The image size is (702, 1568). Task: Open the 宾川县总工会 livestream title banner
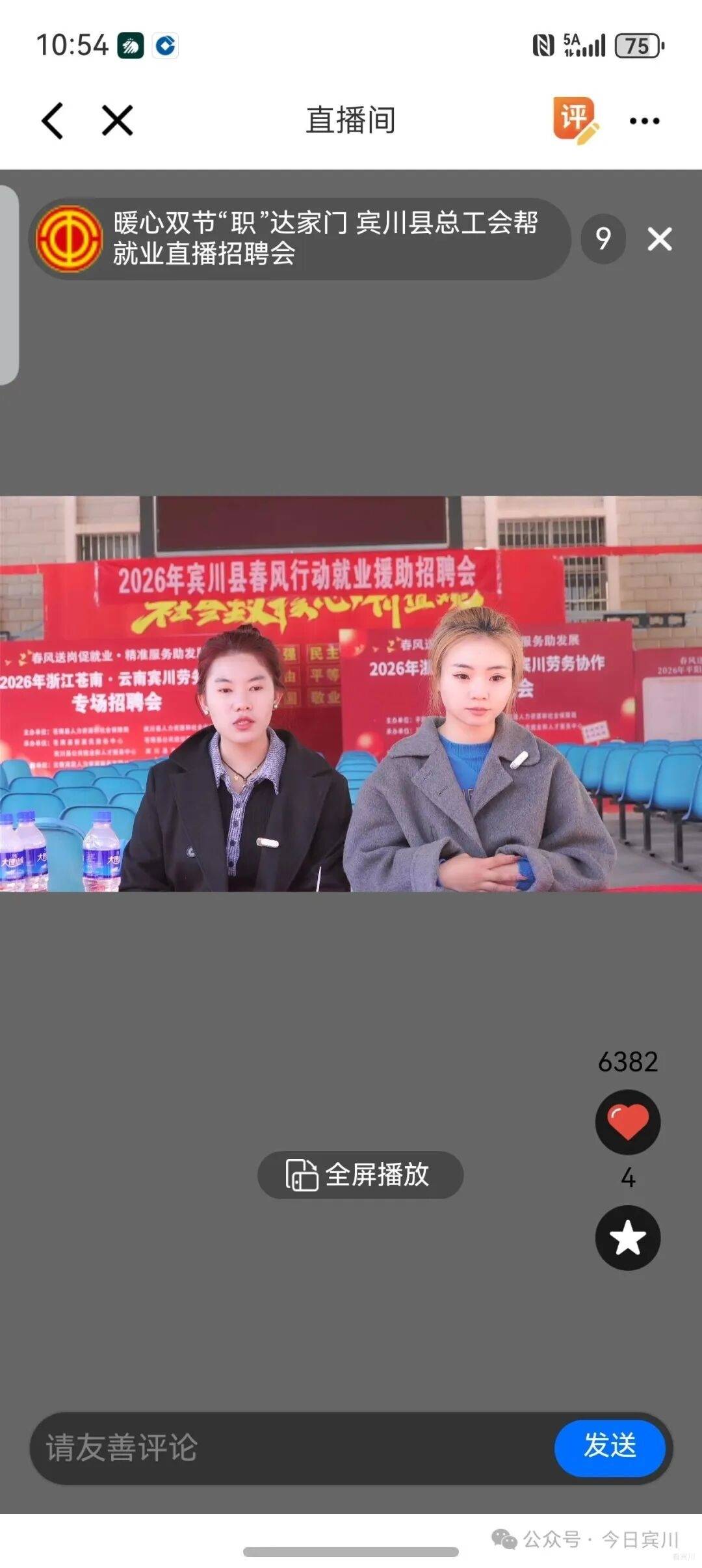point(299,239)
